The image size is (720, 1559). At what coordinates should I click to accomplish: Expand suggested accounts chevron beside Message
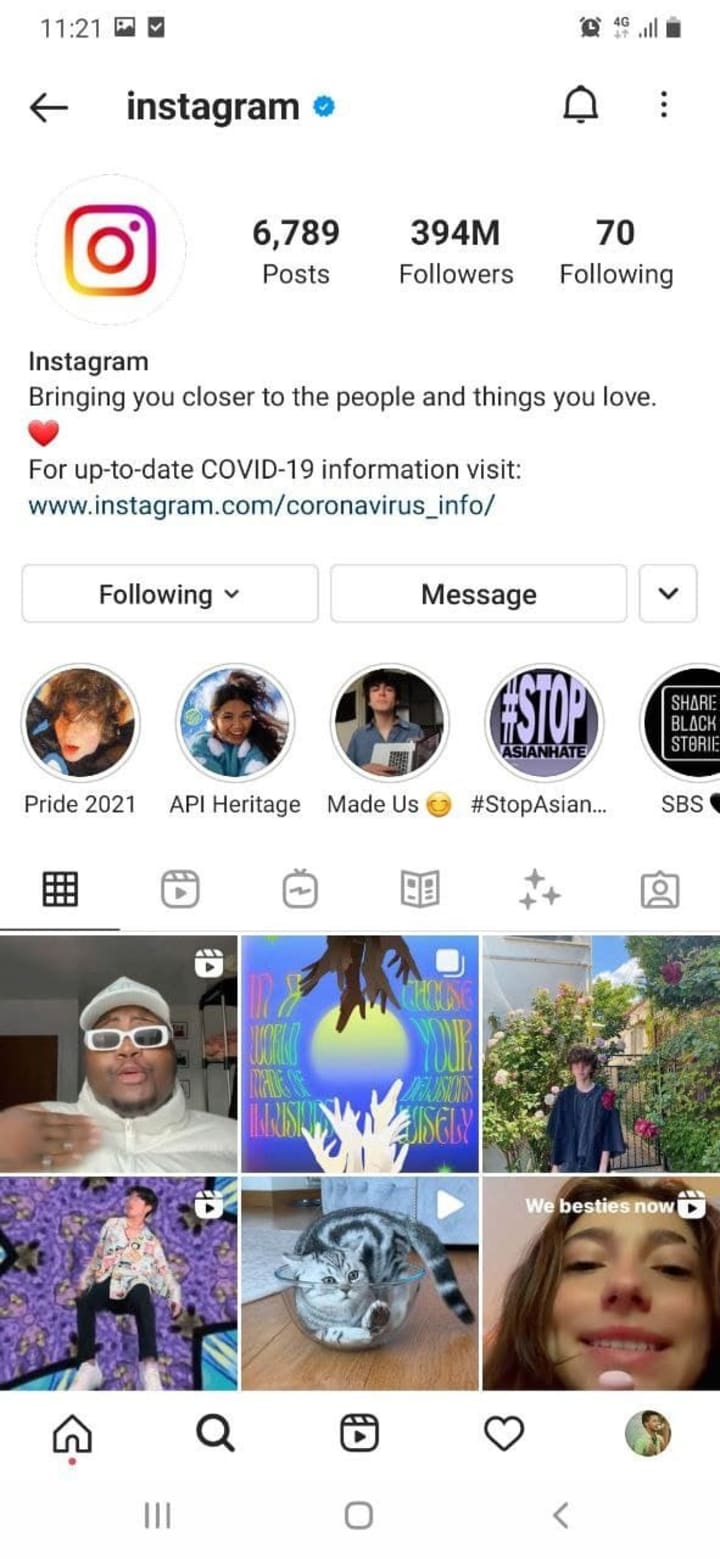[x=667, y=594]
